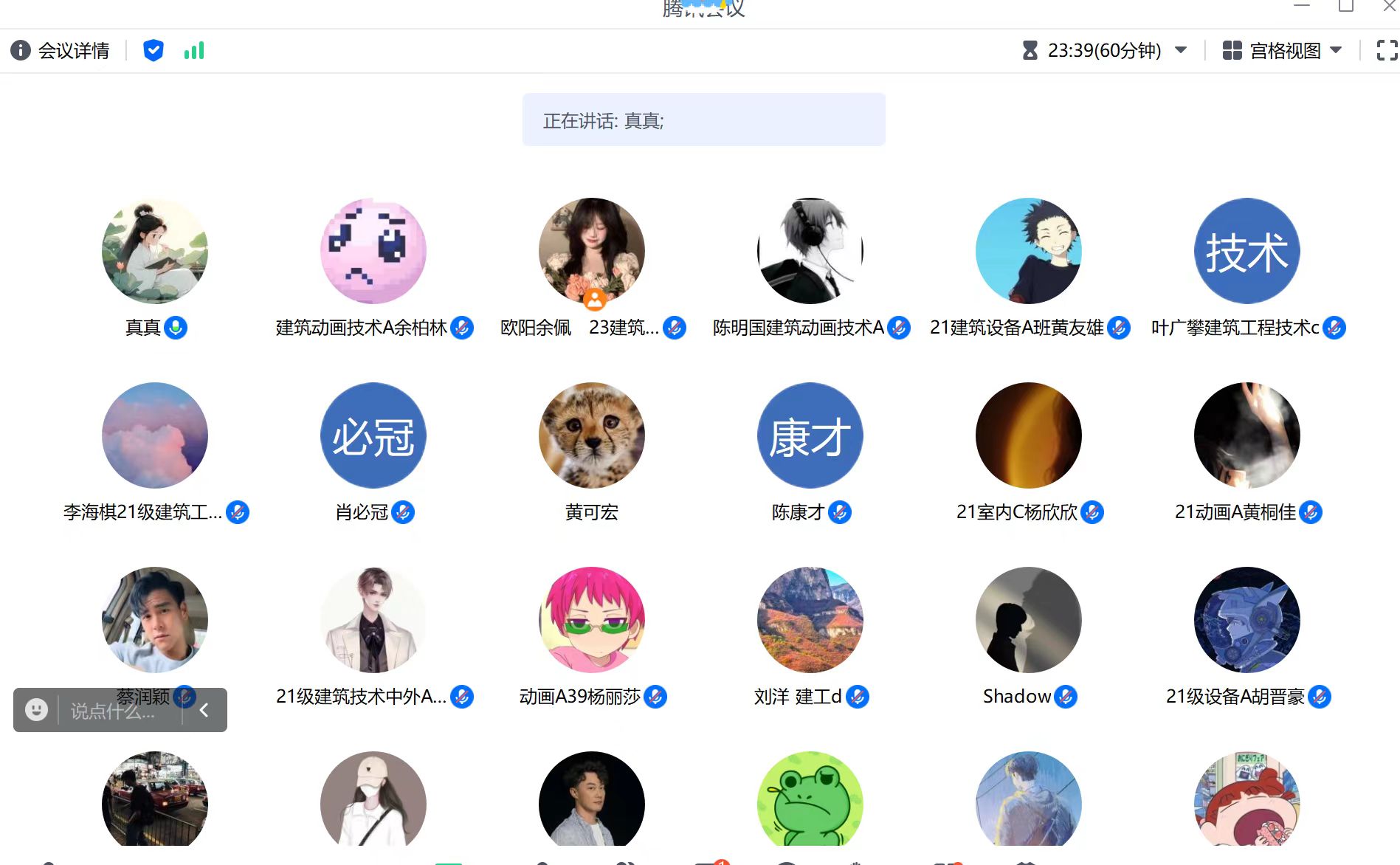Maximize the meeting window

[1346, 6]
